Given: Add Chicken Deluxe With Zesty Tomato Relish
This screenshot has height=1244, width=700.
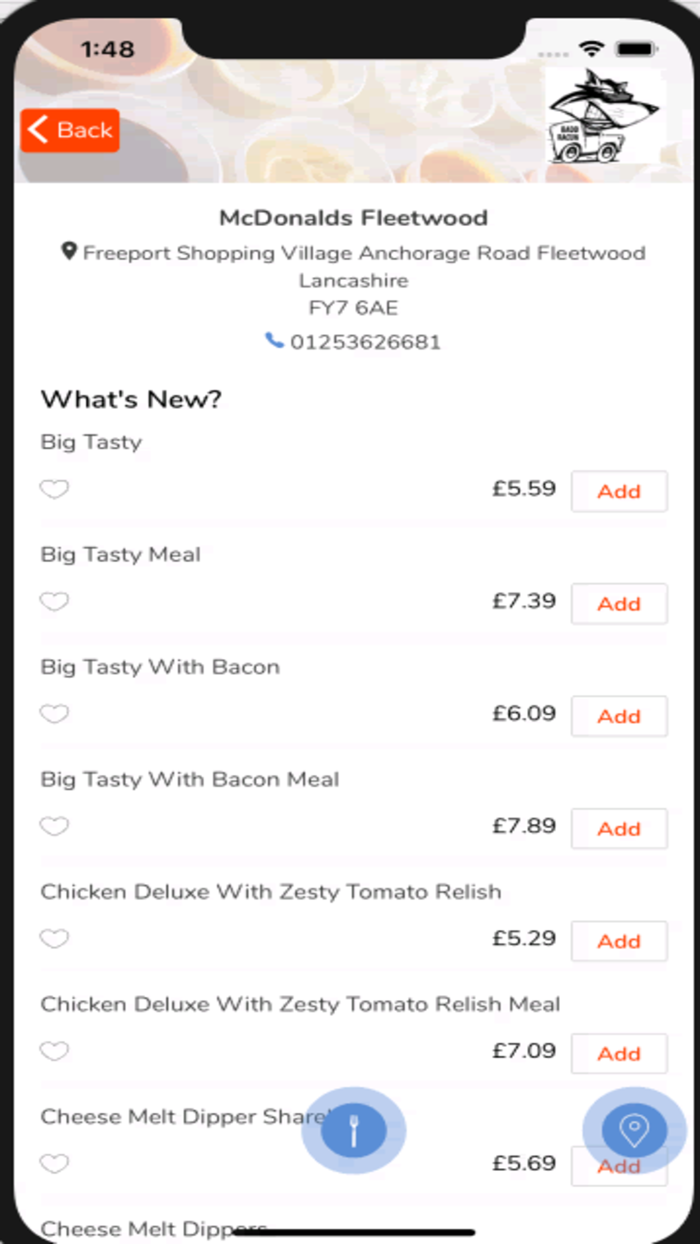Looking at the screenshot, I should coord(618,941).
